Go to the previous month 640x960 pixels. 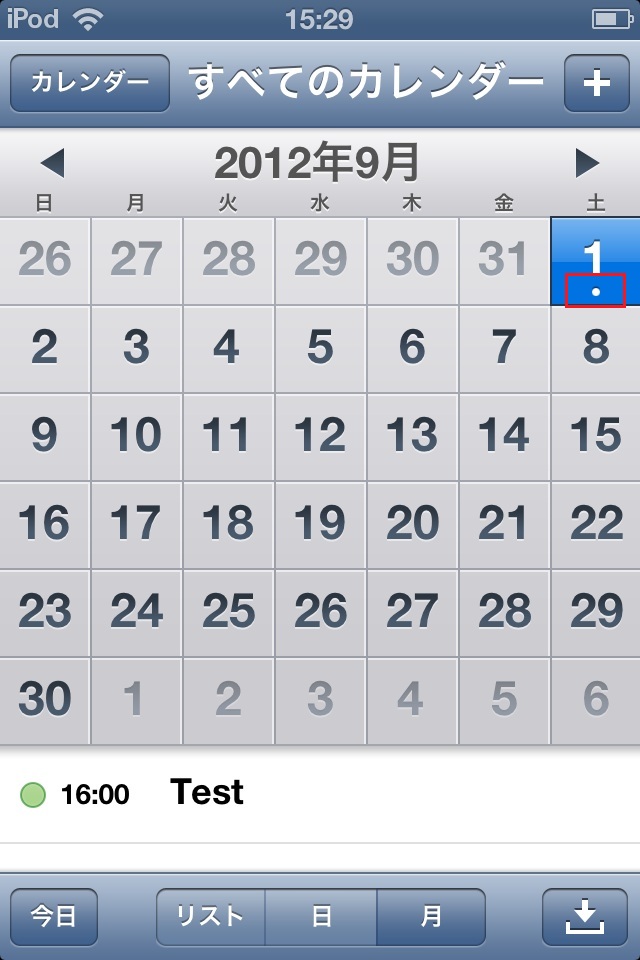tap(52, 163)
